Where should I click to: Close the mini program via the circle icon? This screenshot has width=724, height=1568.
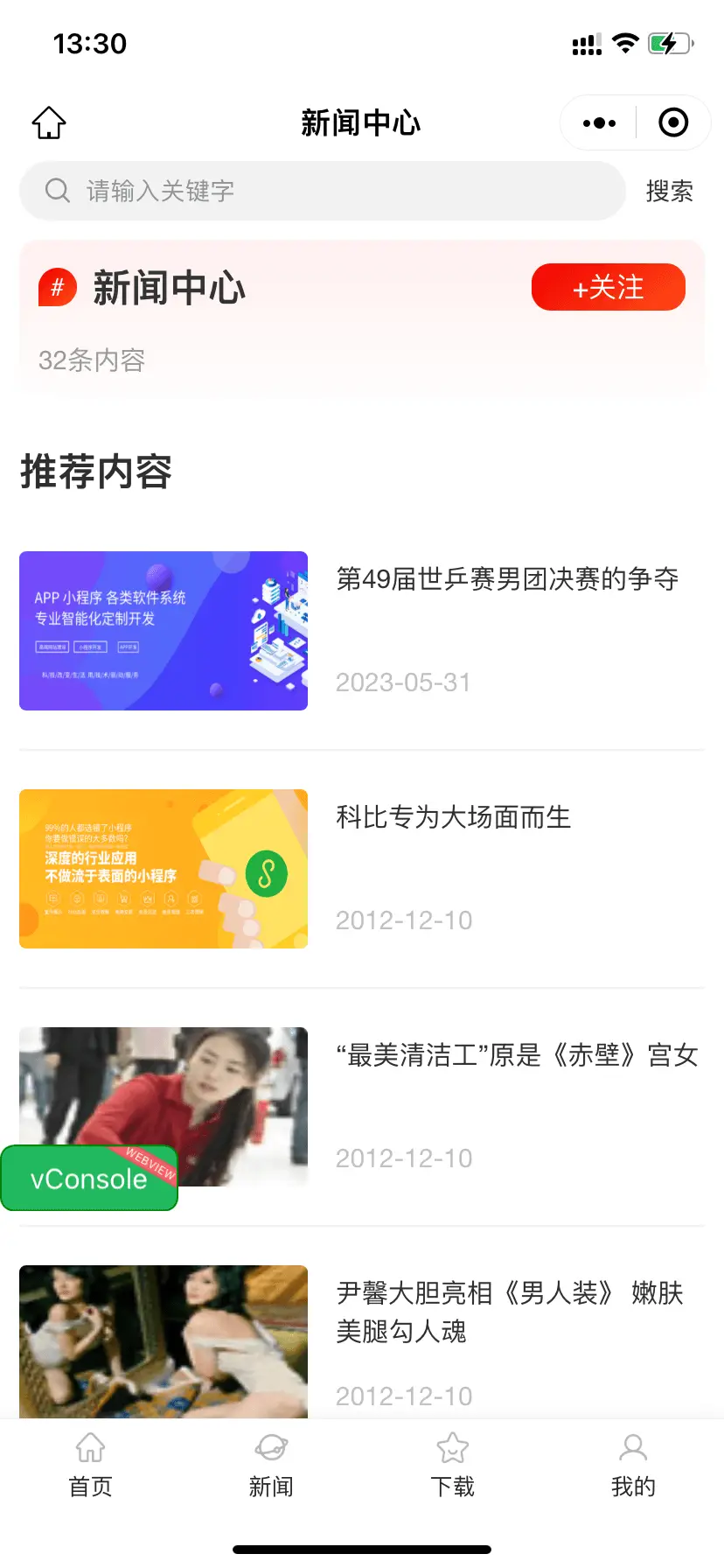pyautogui.click(x=672, y=122)
